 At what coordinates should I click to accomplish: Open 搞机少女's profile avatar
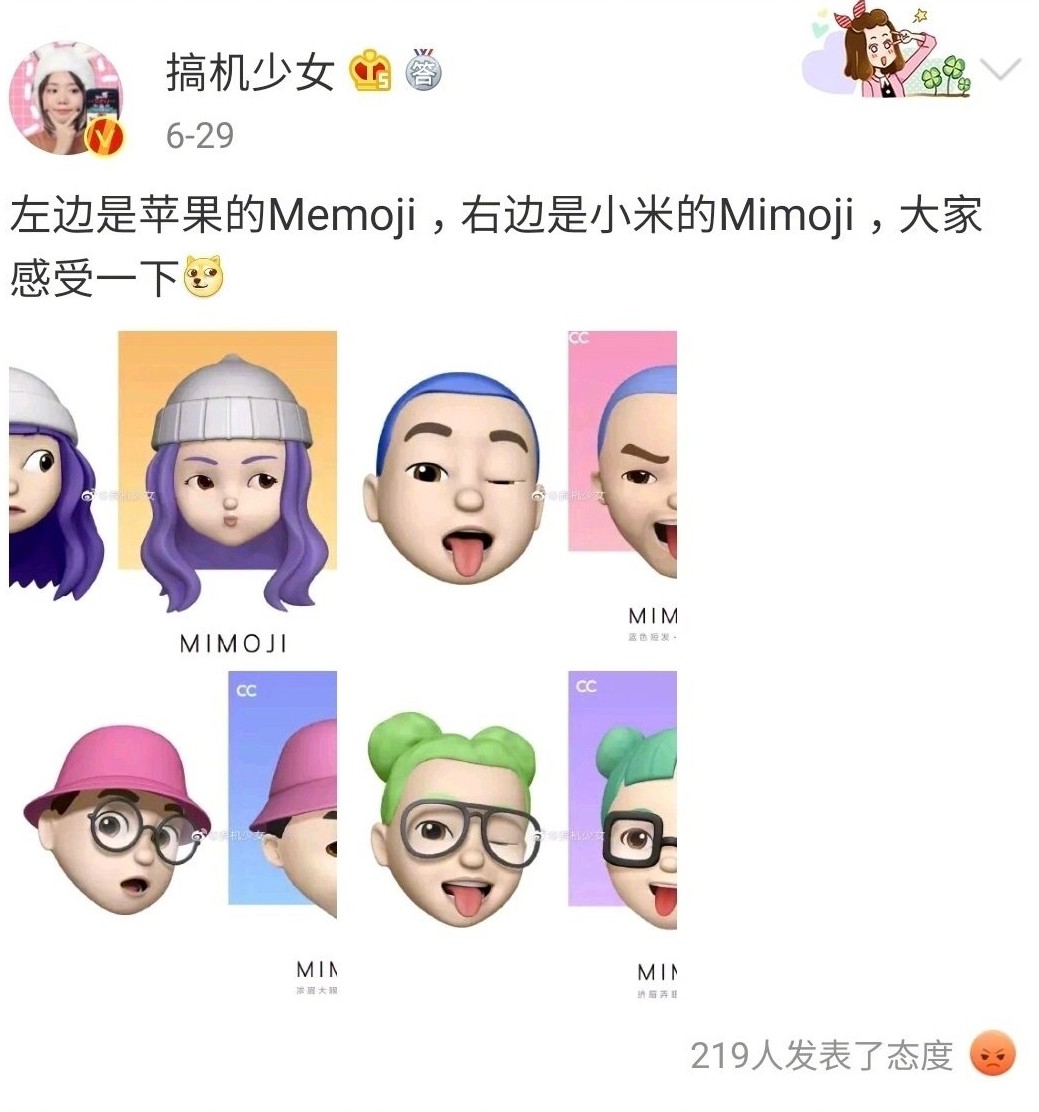click(x=66, y=98)
